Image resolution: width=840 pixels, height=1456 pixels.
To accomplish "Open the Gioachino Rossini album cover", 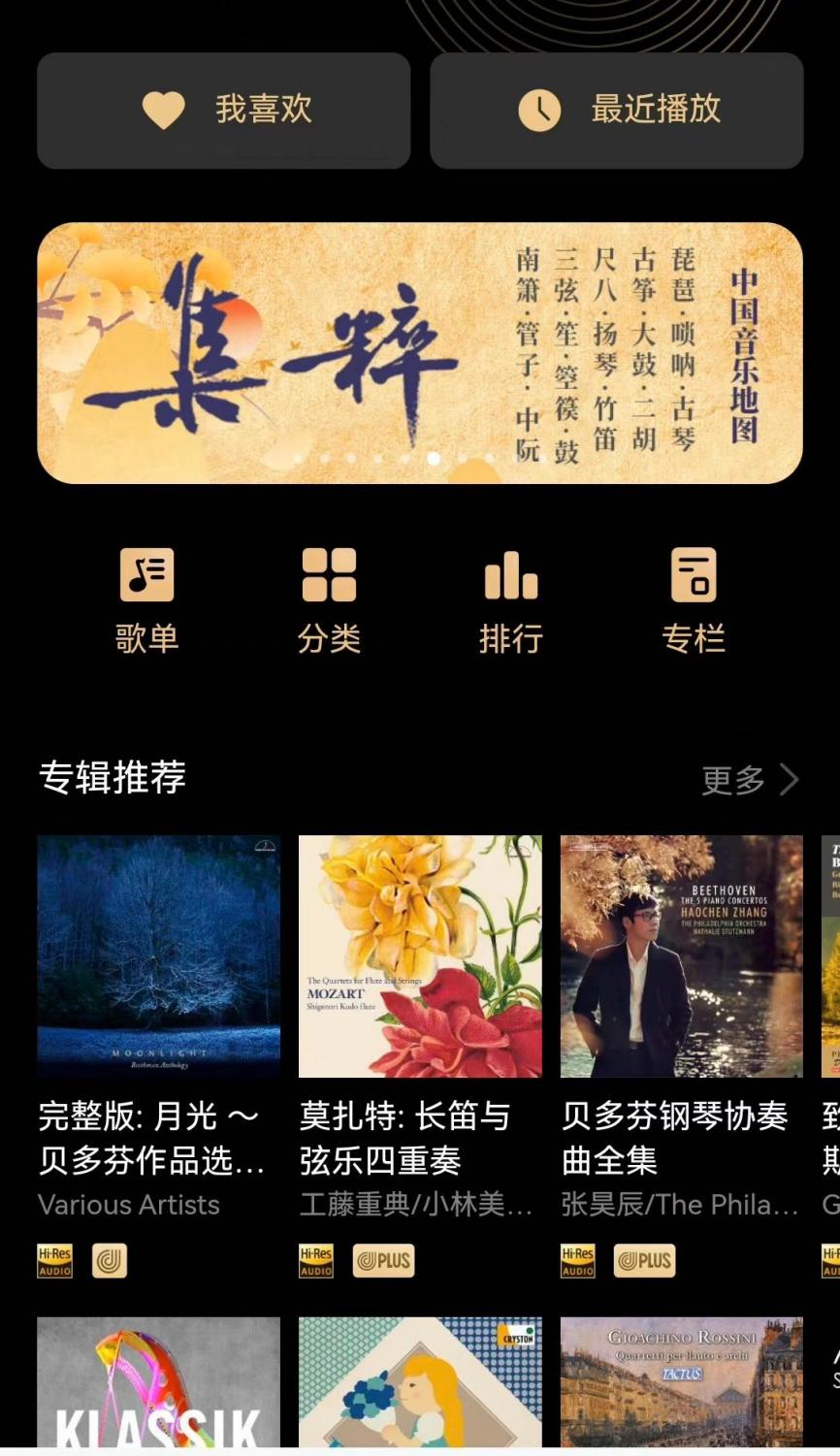I will click(x=682, y=1382).
